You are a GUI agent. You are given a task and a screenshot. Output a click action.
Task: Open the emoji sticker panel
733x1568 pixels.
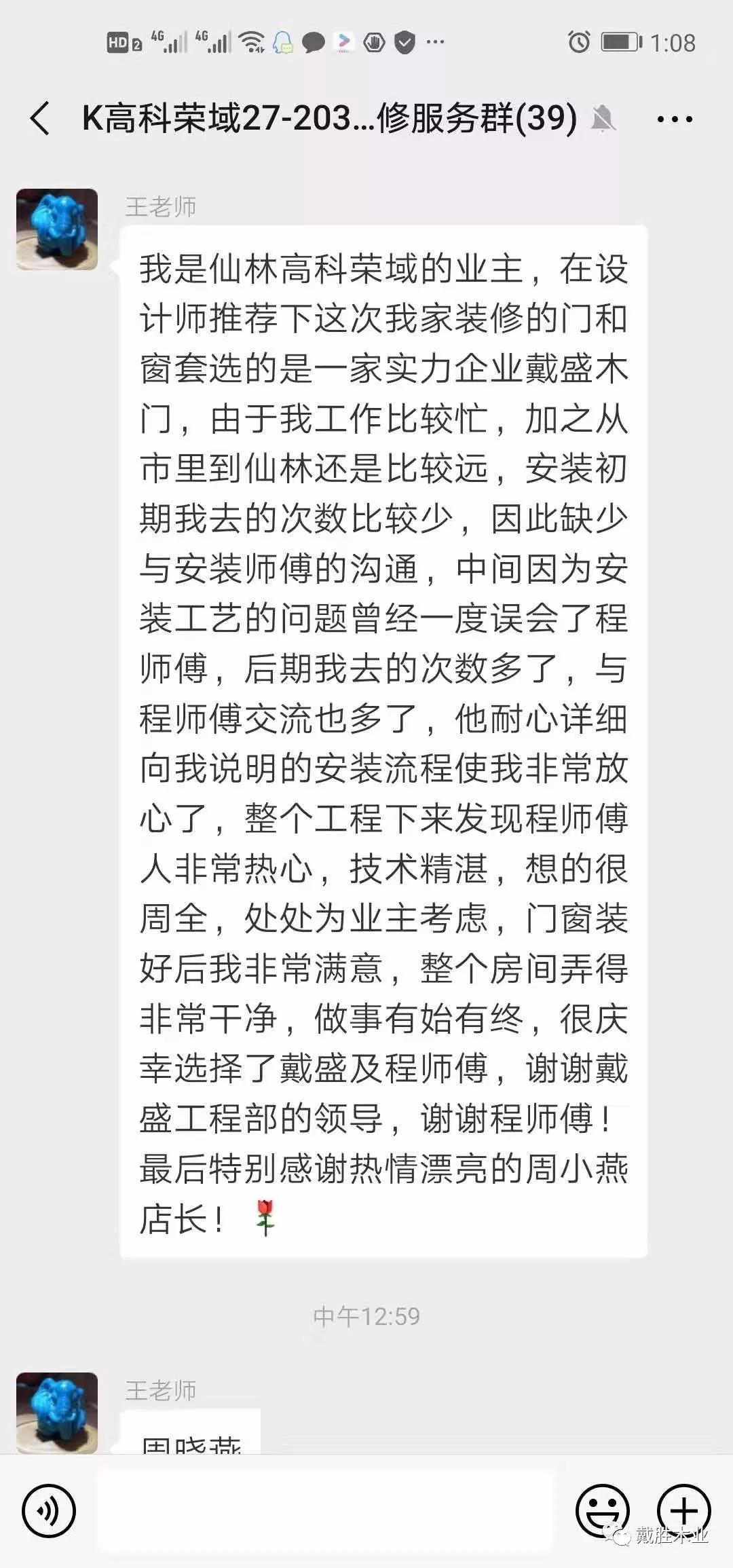(x=603, y=1511)
